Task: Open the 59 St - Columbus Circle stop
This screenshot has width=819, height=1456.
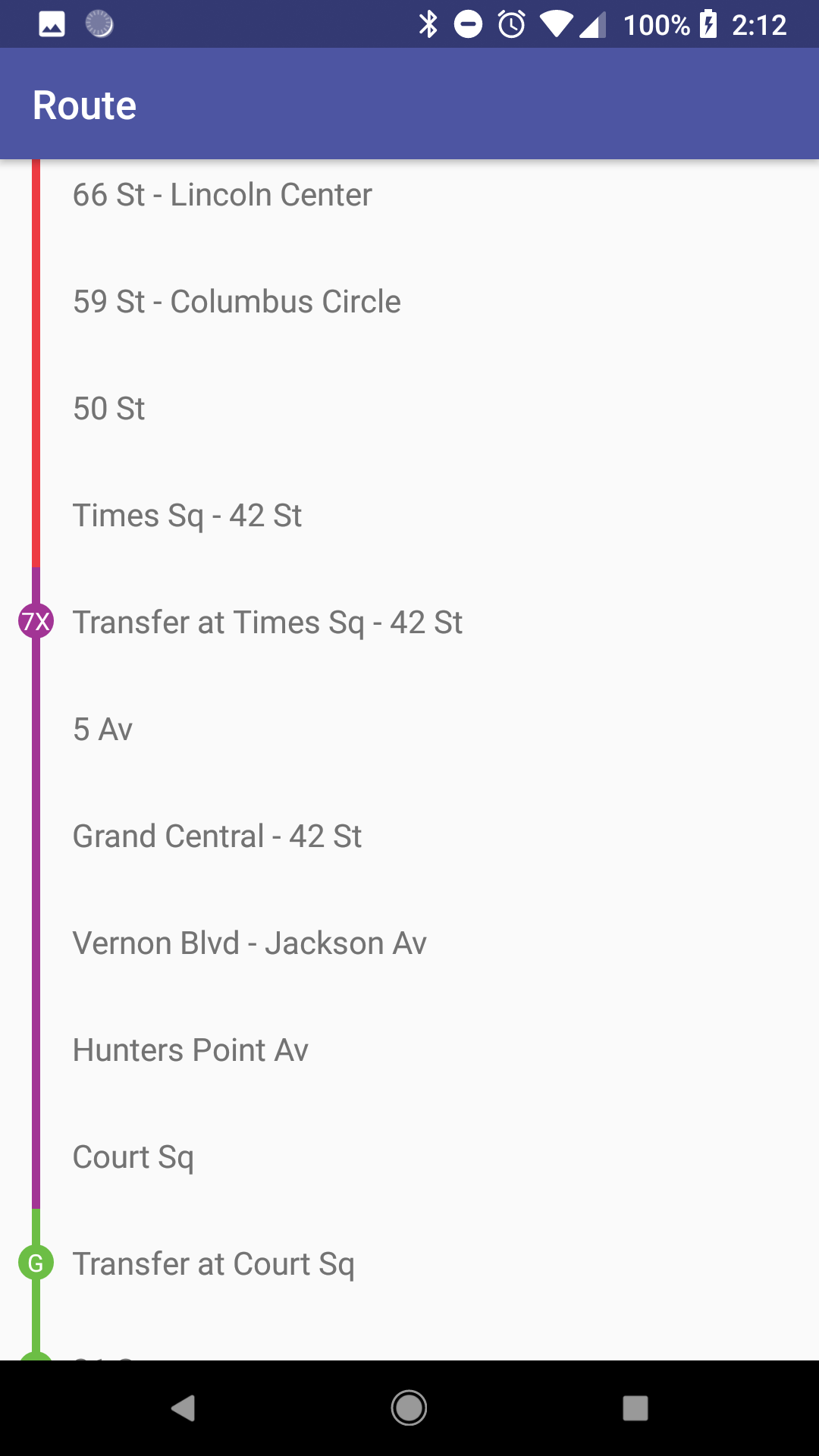Action: tap(409, 302)
